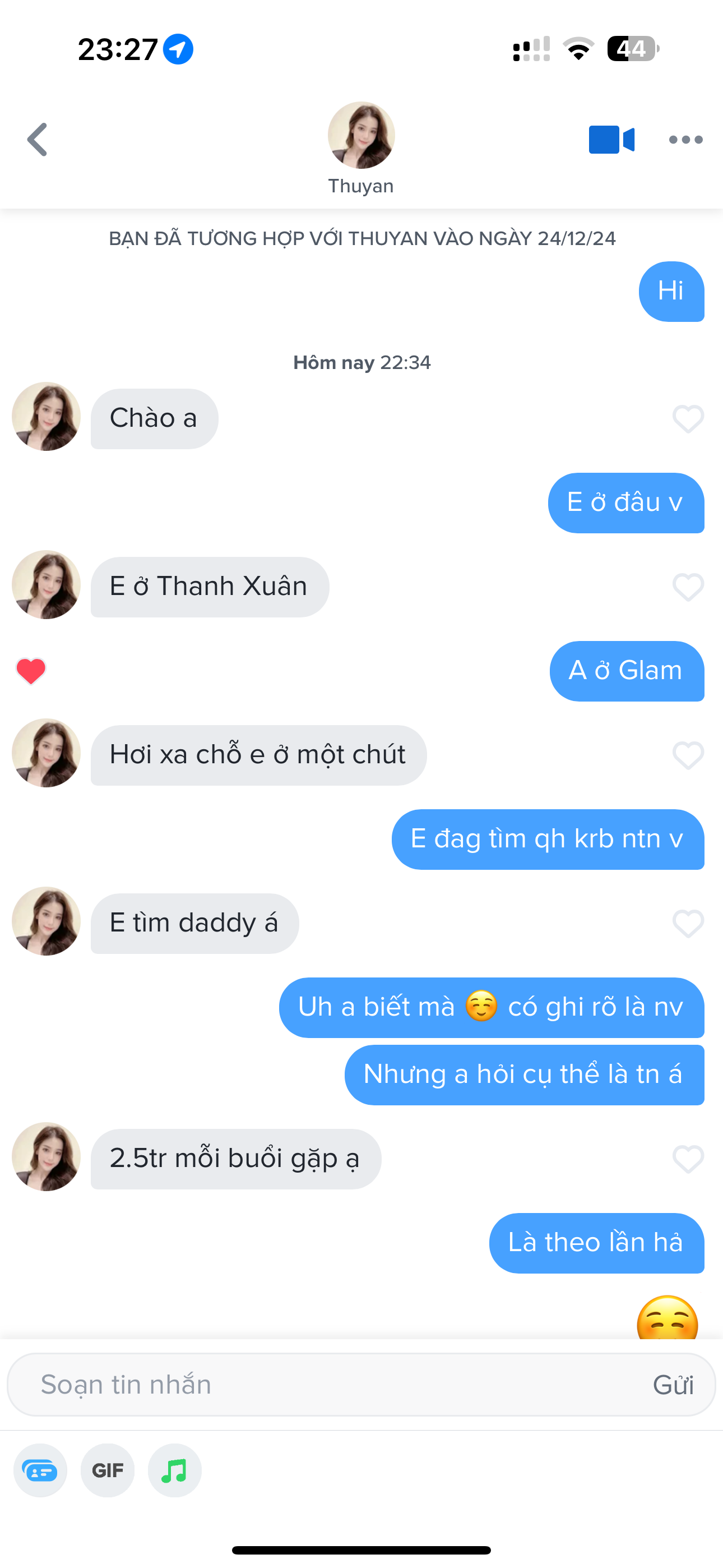Go back to the matches list
Image resolution: width=723 pixels, height=1568 pixels.
(x=38, y=140)
